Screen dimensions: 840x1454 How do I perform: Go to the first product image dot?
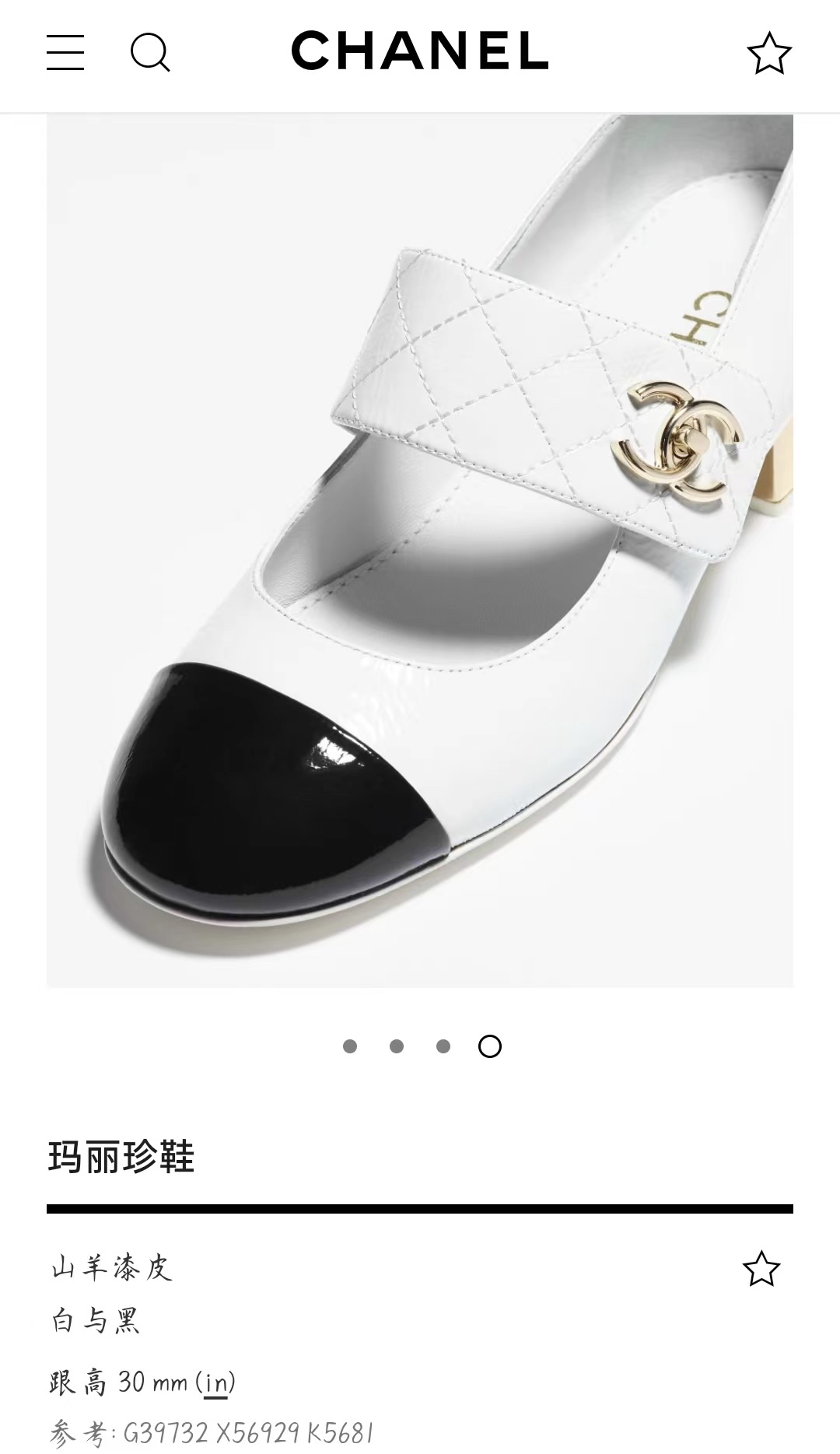click(350, 1046)
